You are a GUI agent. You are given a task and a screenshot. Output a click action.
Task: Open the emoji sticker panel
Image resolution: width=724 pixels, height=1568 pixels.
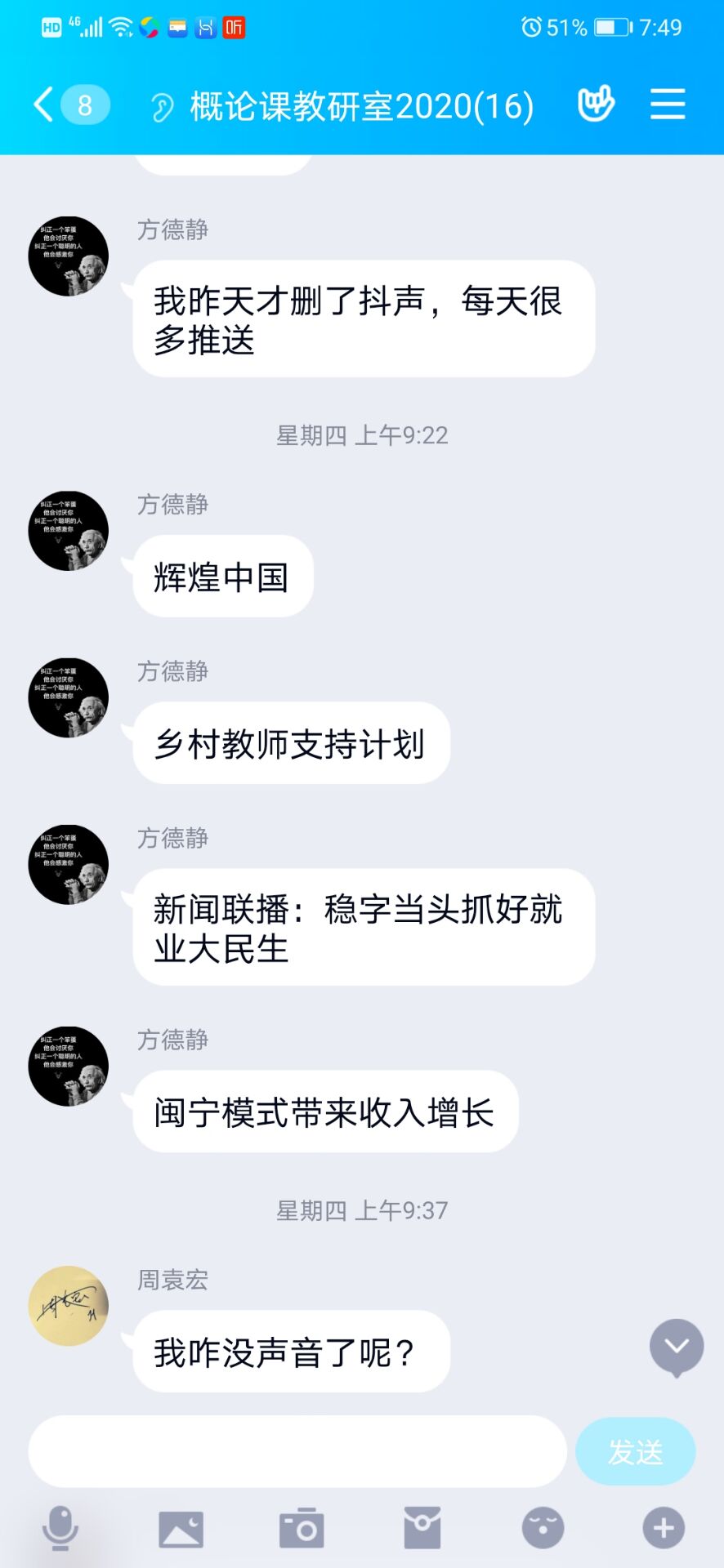543,1528
